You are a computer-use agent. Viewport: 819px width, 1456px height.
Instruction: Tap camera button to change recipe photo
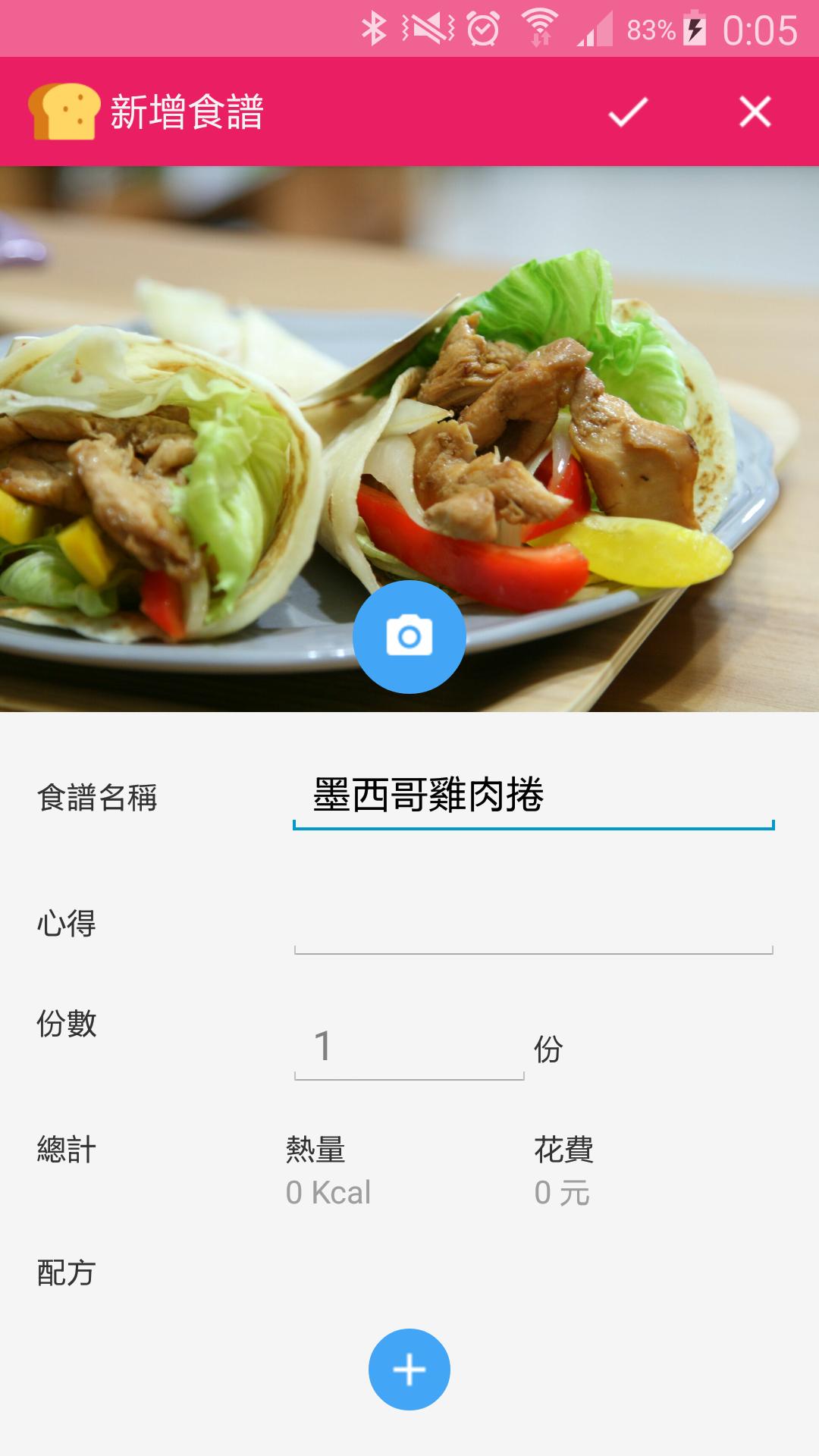[409, 637]
